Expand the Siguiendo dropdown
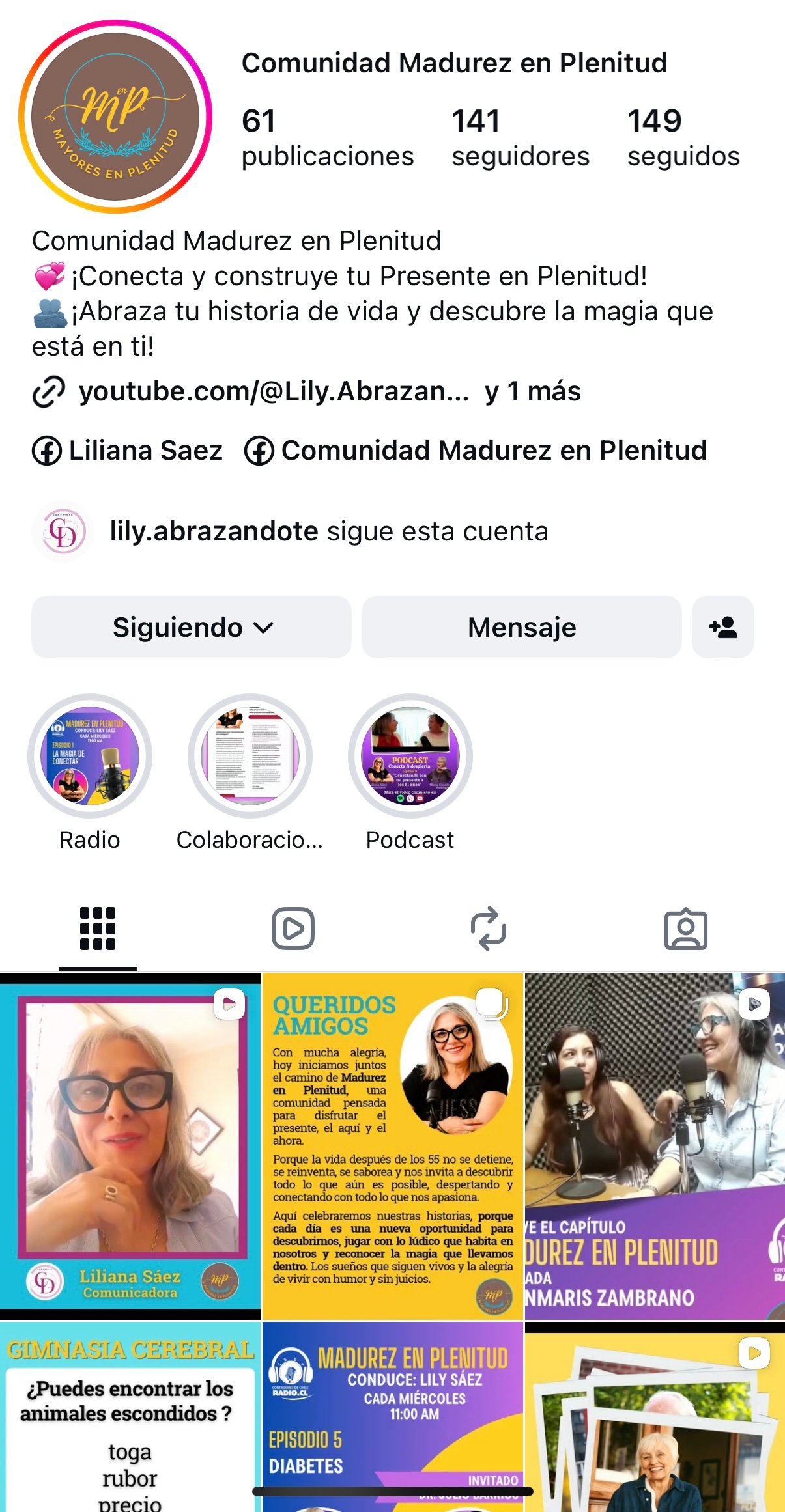 (x=192, y=627)
